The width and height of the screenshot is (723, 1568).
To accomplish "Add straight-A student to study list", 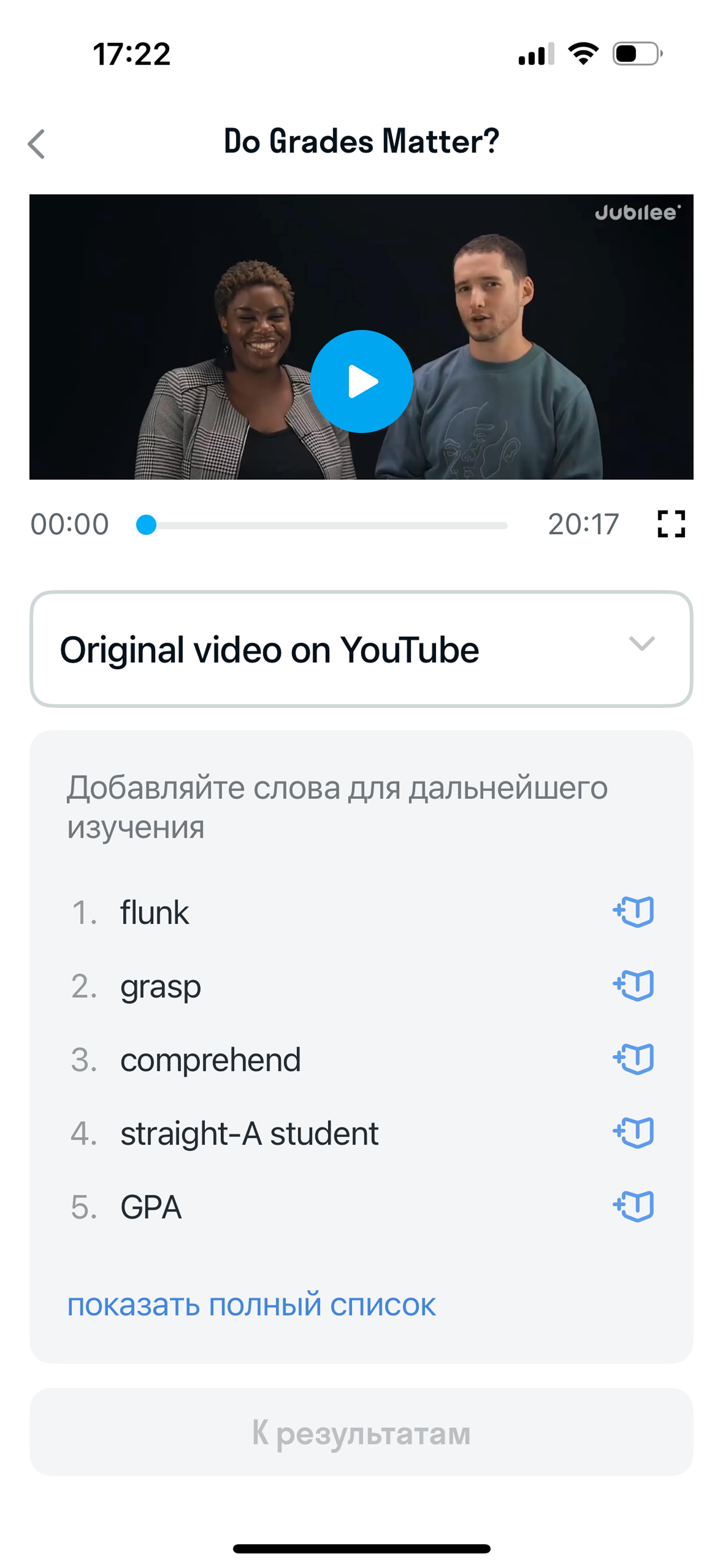I will click(634, 1133).
